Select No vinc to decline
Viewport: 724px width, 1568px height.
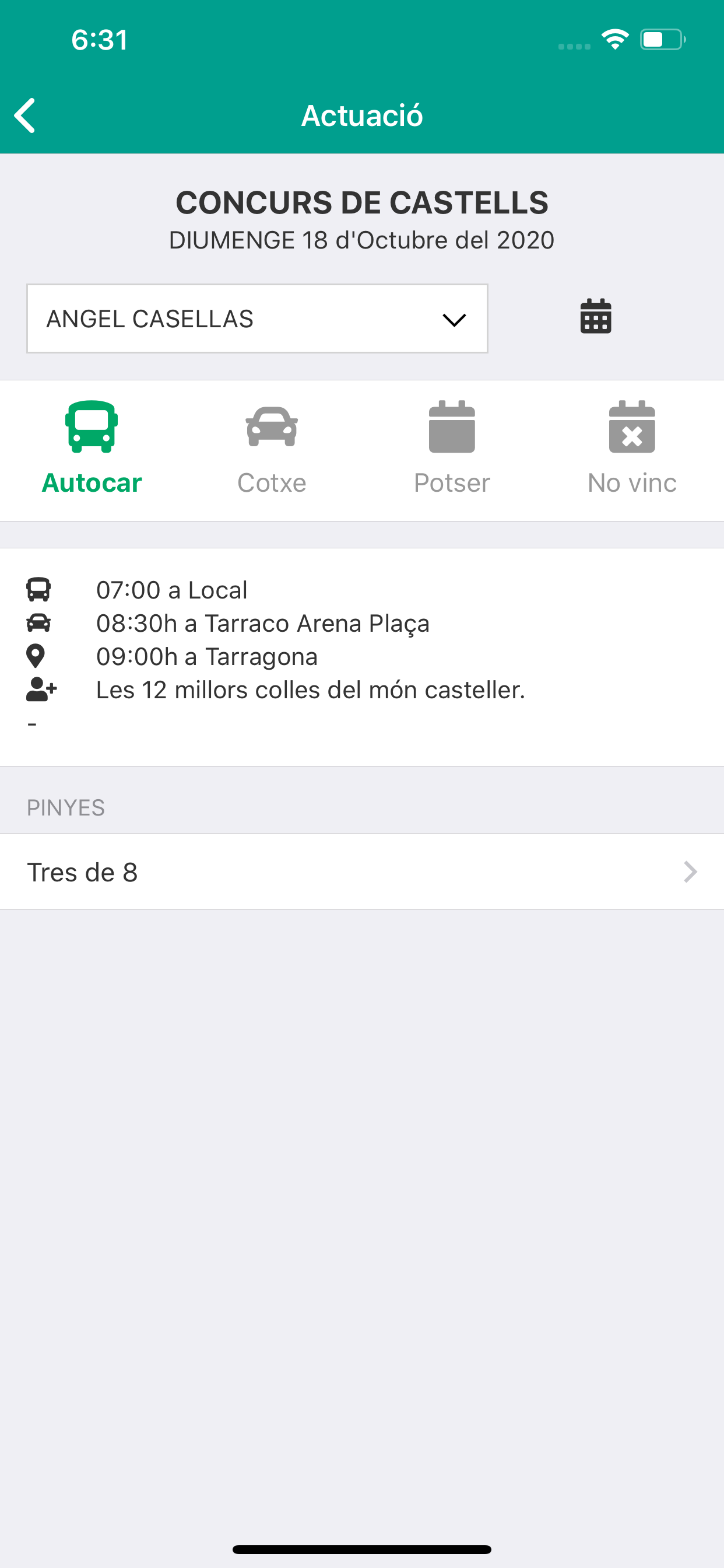click(x=632, y=449)
